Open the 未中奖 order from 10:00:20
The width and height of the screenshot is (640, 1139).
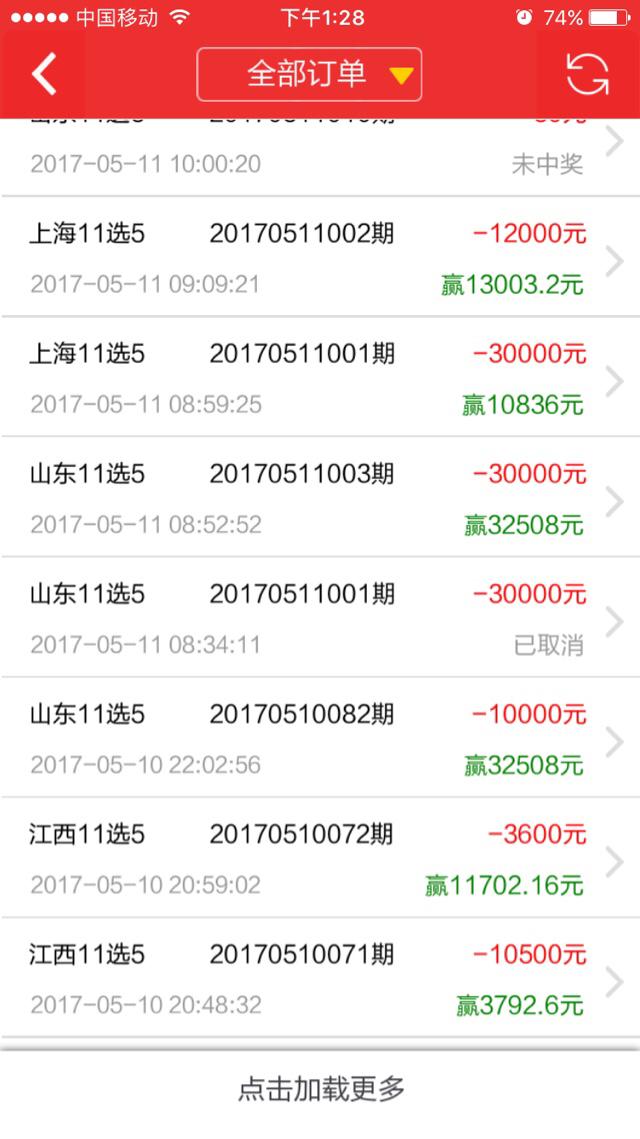[320, 157]
